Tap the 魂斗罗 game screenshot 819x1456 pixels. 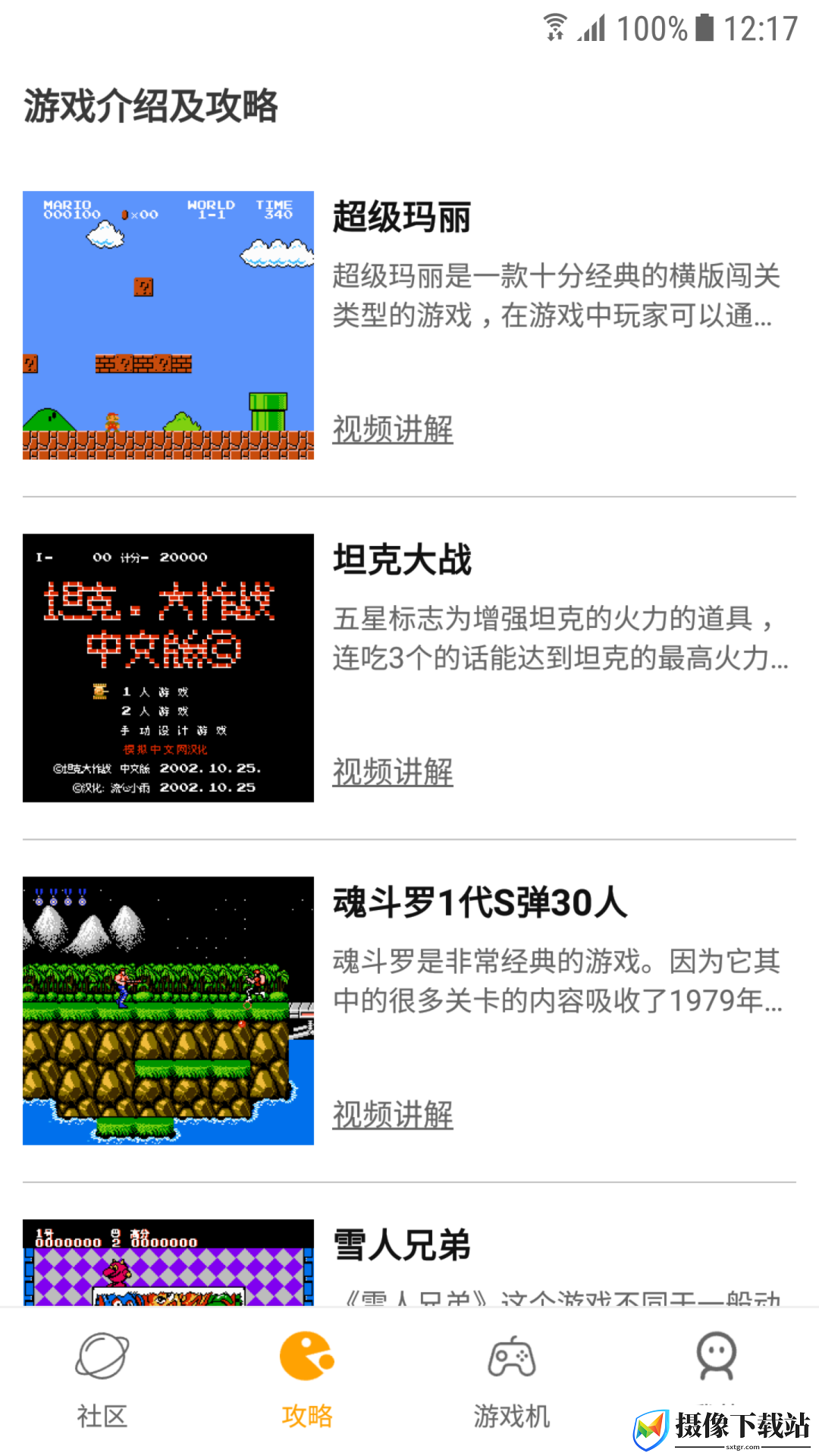tap(168, 1011)
